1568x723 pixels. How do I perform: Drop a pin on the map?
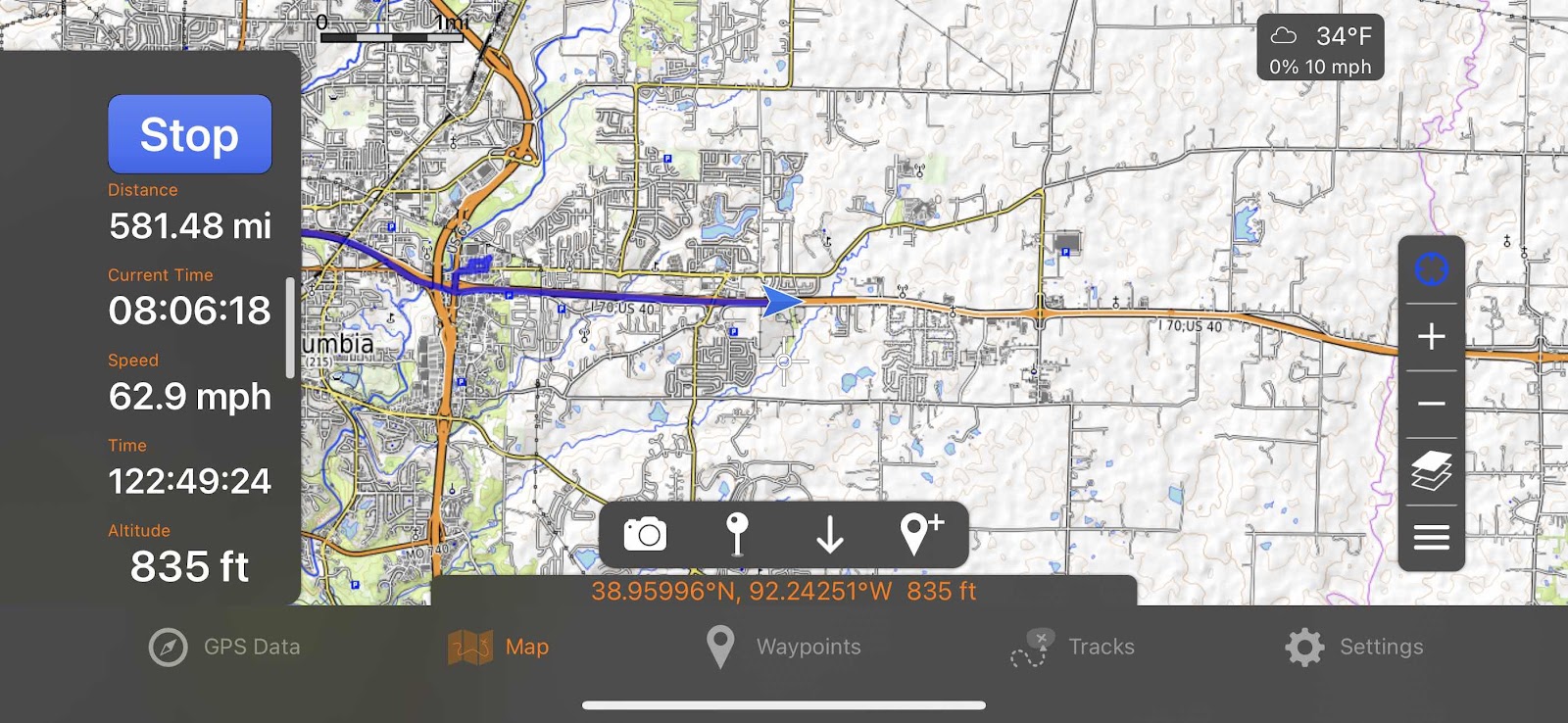737,535
